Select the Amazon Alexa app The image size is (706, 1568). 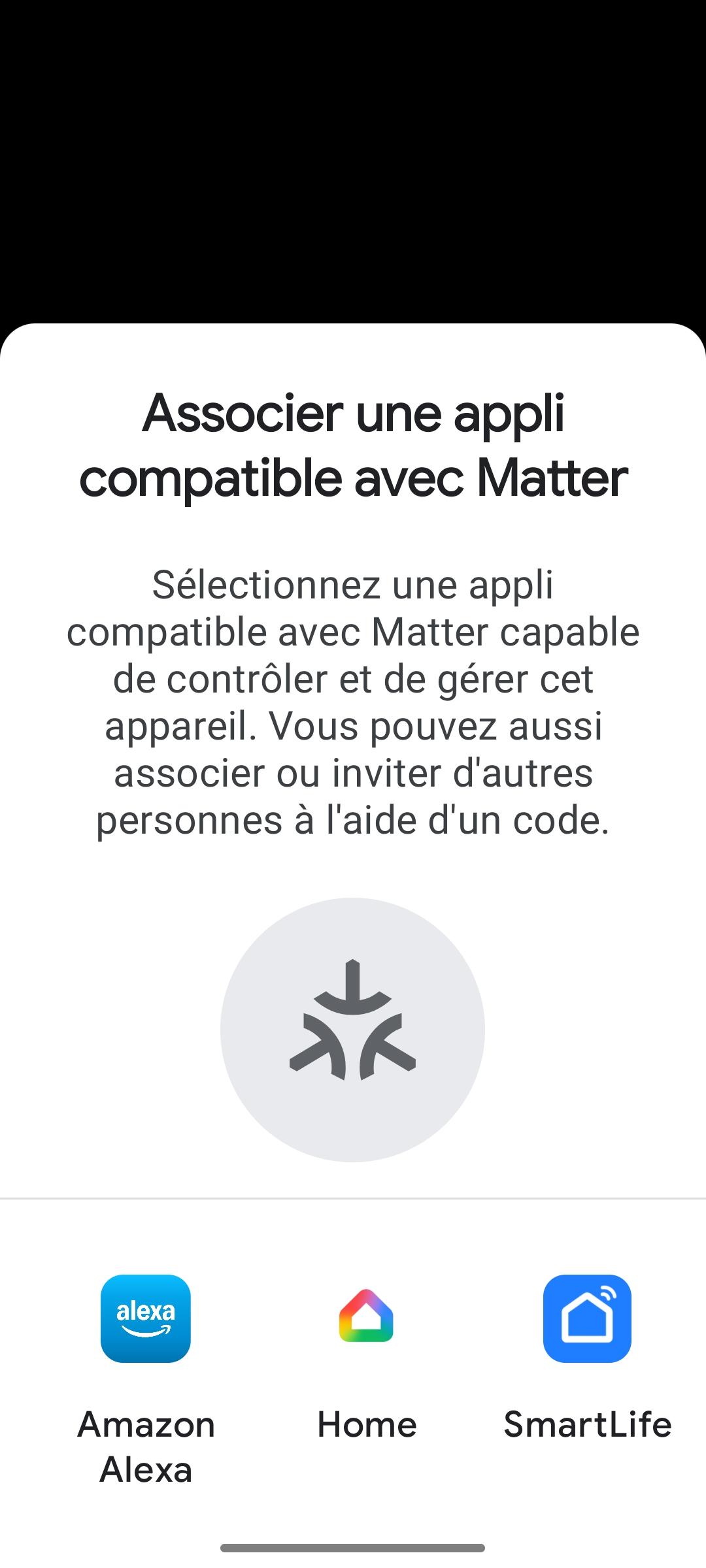(x=146, y=1318)
